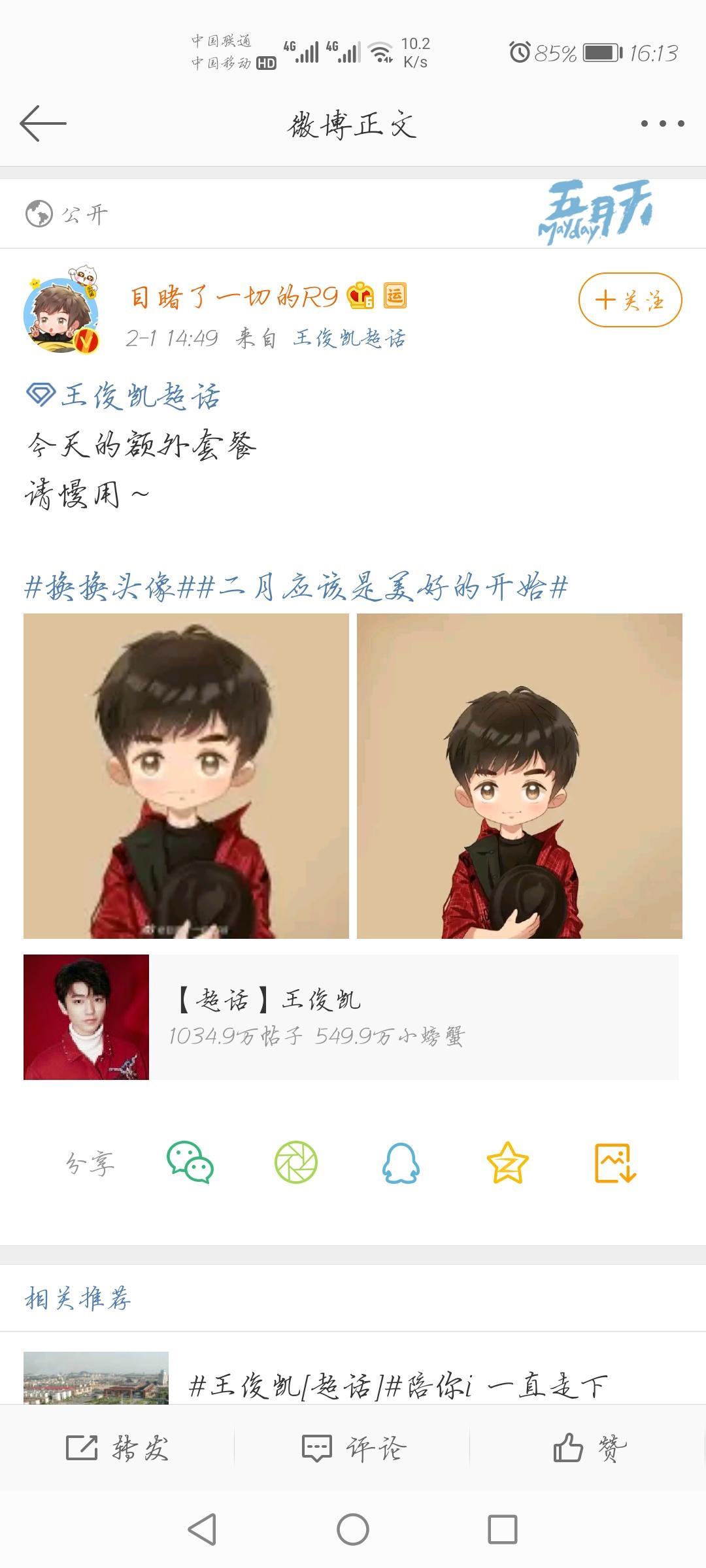The image size is (706, 1568).
Task: Open the 王俊凯超话 source link beside the timestamp
Action: 349,338
